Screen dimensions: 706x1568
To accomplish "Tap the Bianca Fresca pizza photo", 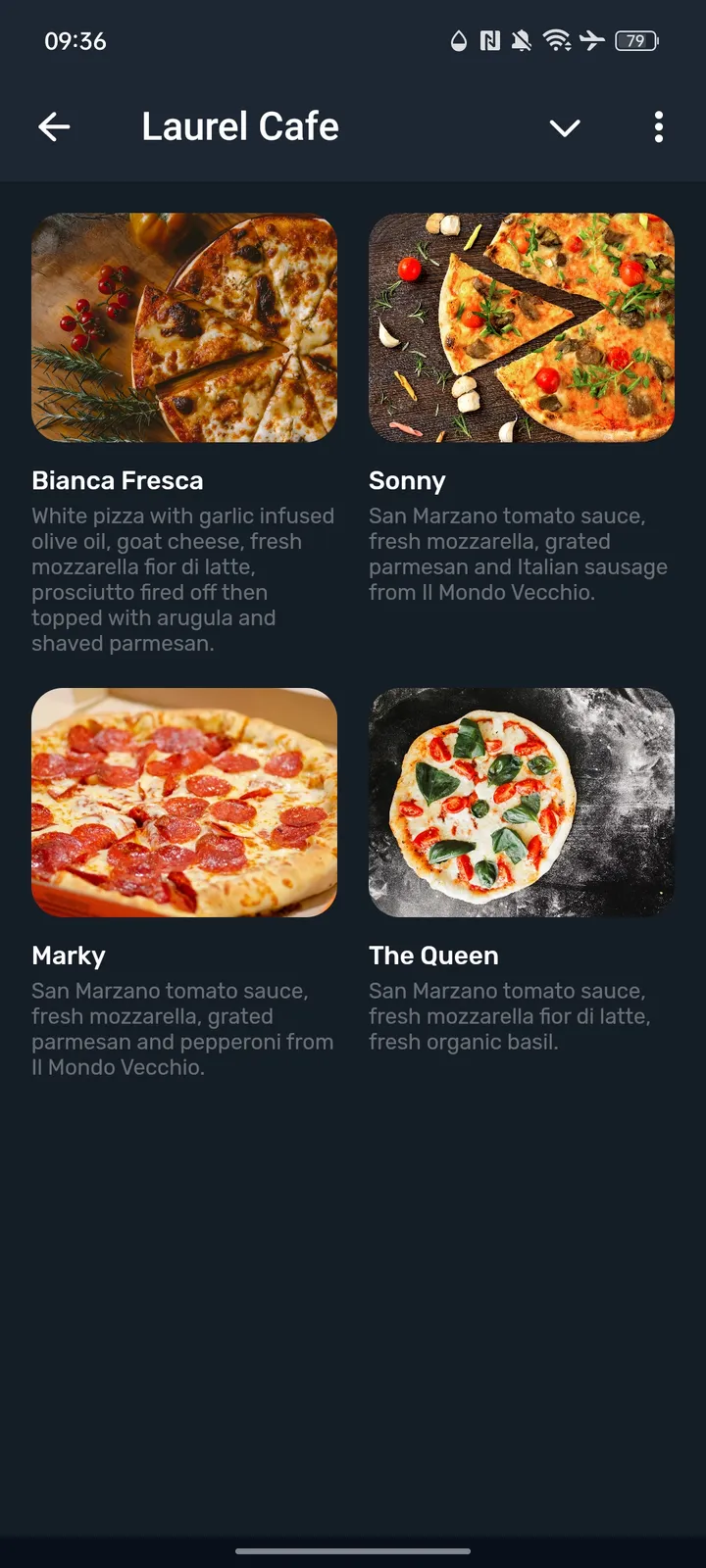I will [x=184, y=327].
